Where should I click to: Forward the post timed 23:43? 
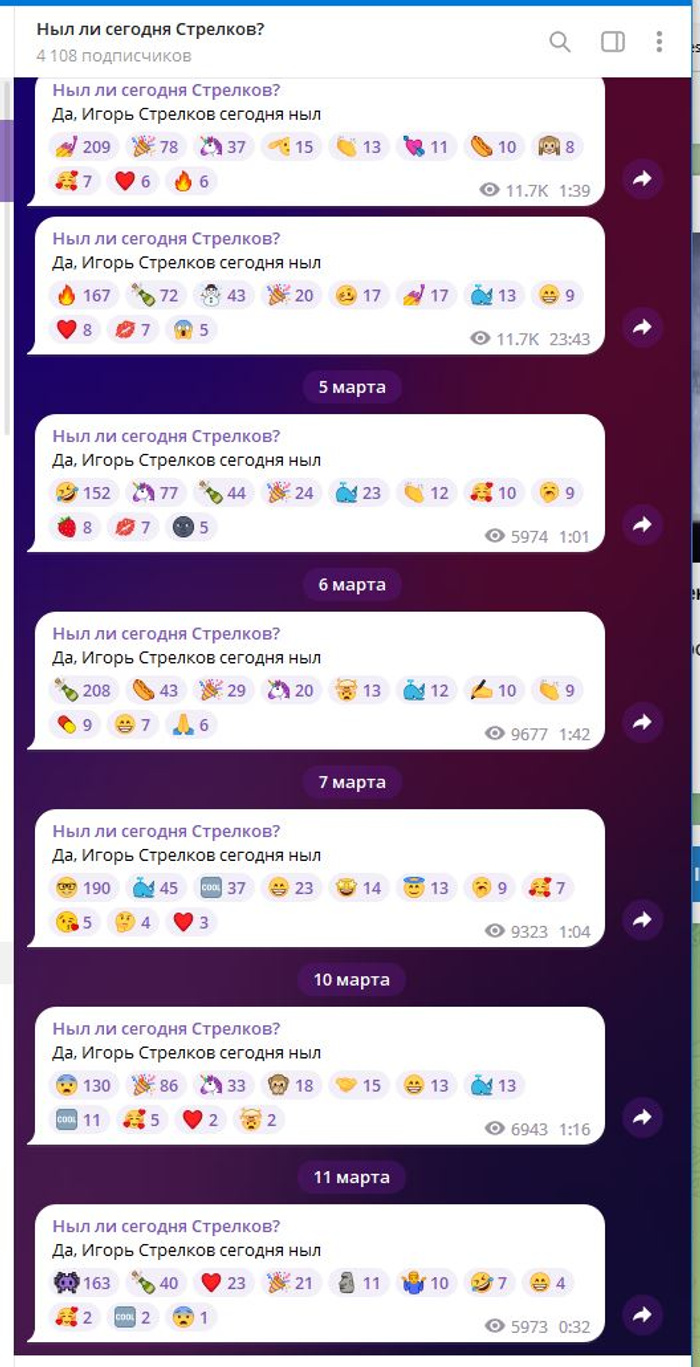(x=642, y=327)
